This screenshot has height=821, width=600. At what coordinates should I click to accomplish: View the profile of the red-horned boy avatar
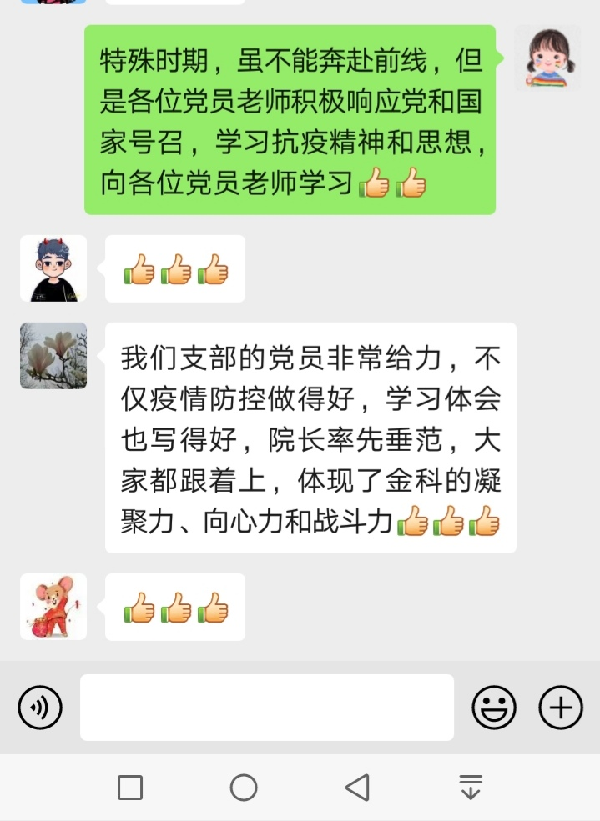click(53, 269)
